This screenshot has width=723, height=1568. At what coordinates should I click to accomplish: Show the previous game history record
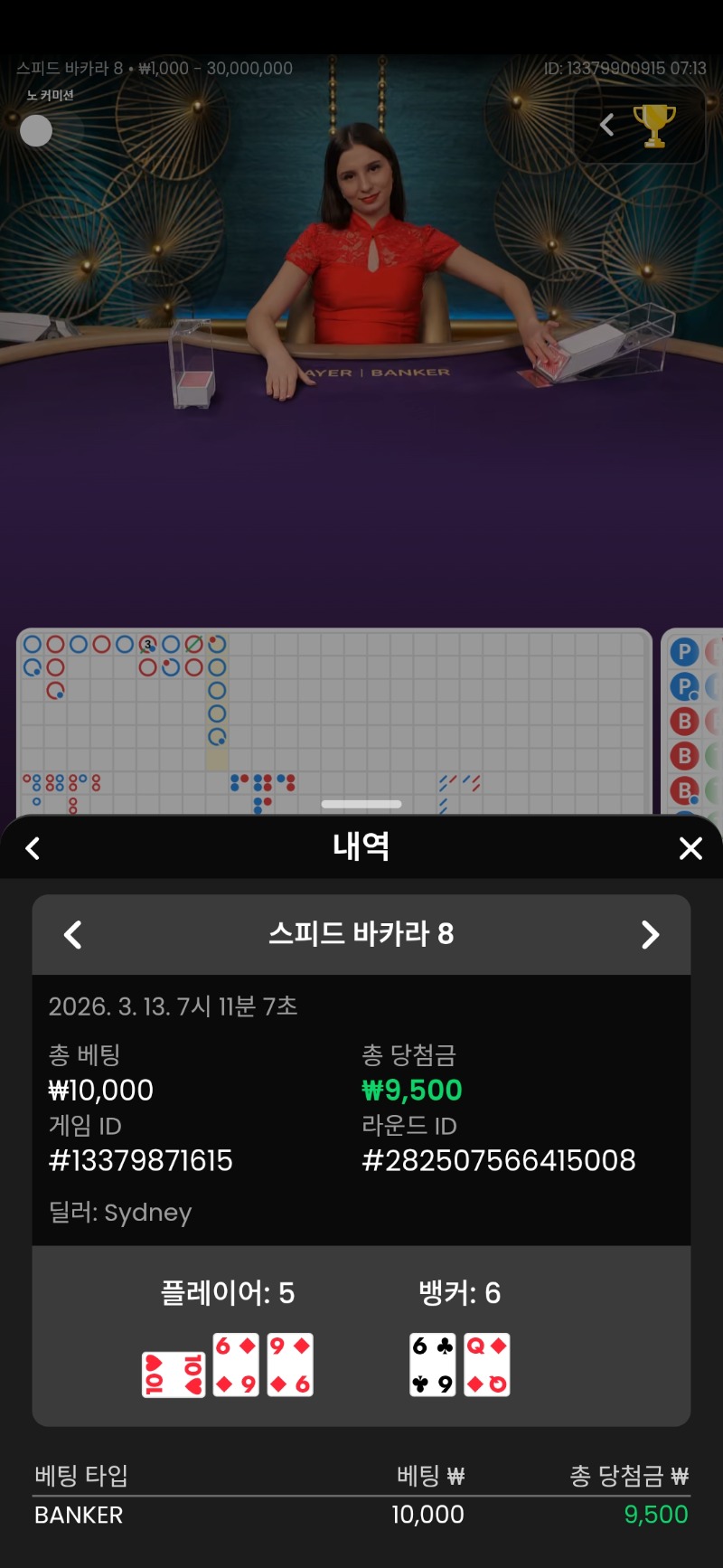[73, 934]
